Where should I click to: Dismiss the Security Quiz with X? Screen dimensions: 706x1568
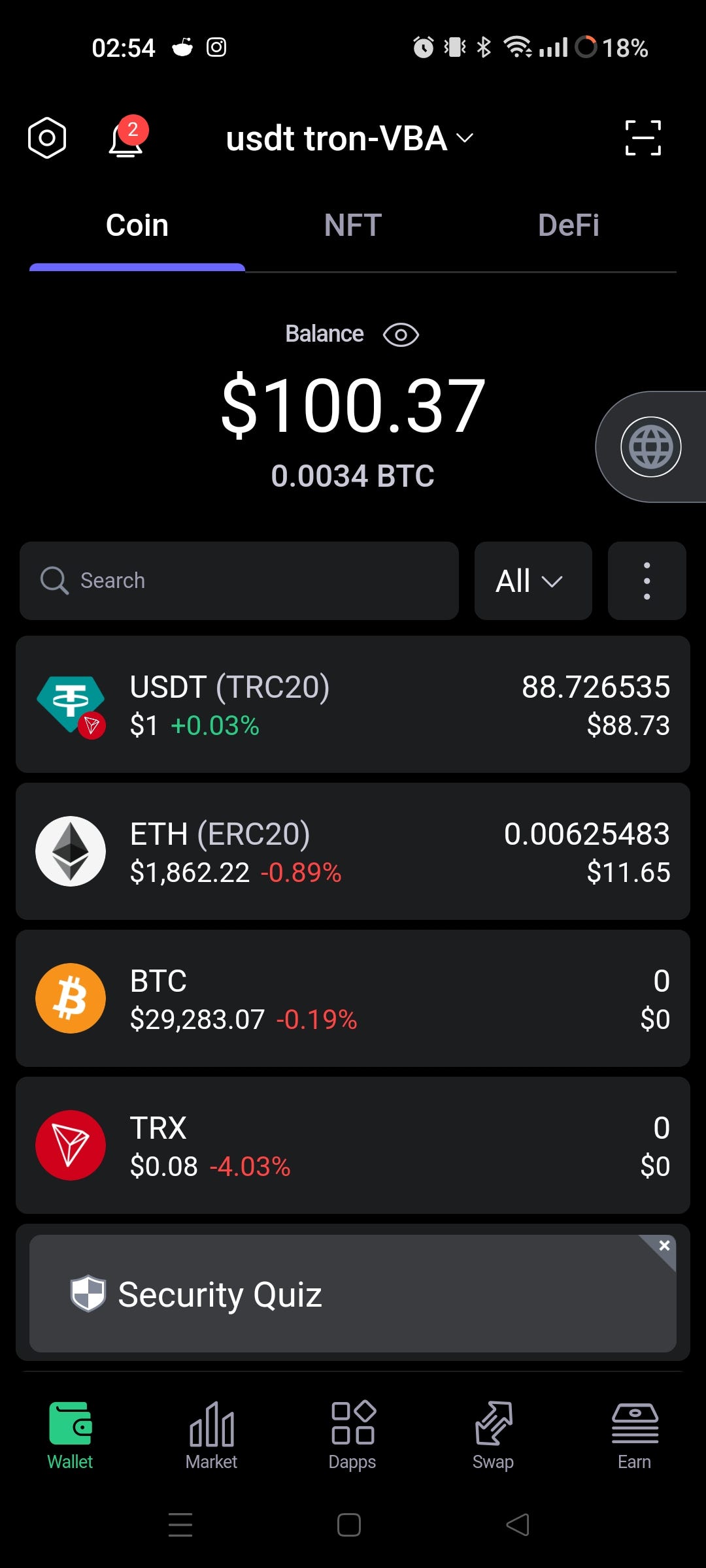coord(664,1245)
